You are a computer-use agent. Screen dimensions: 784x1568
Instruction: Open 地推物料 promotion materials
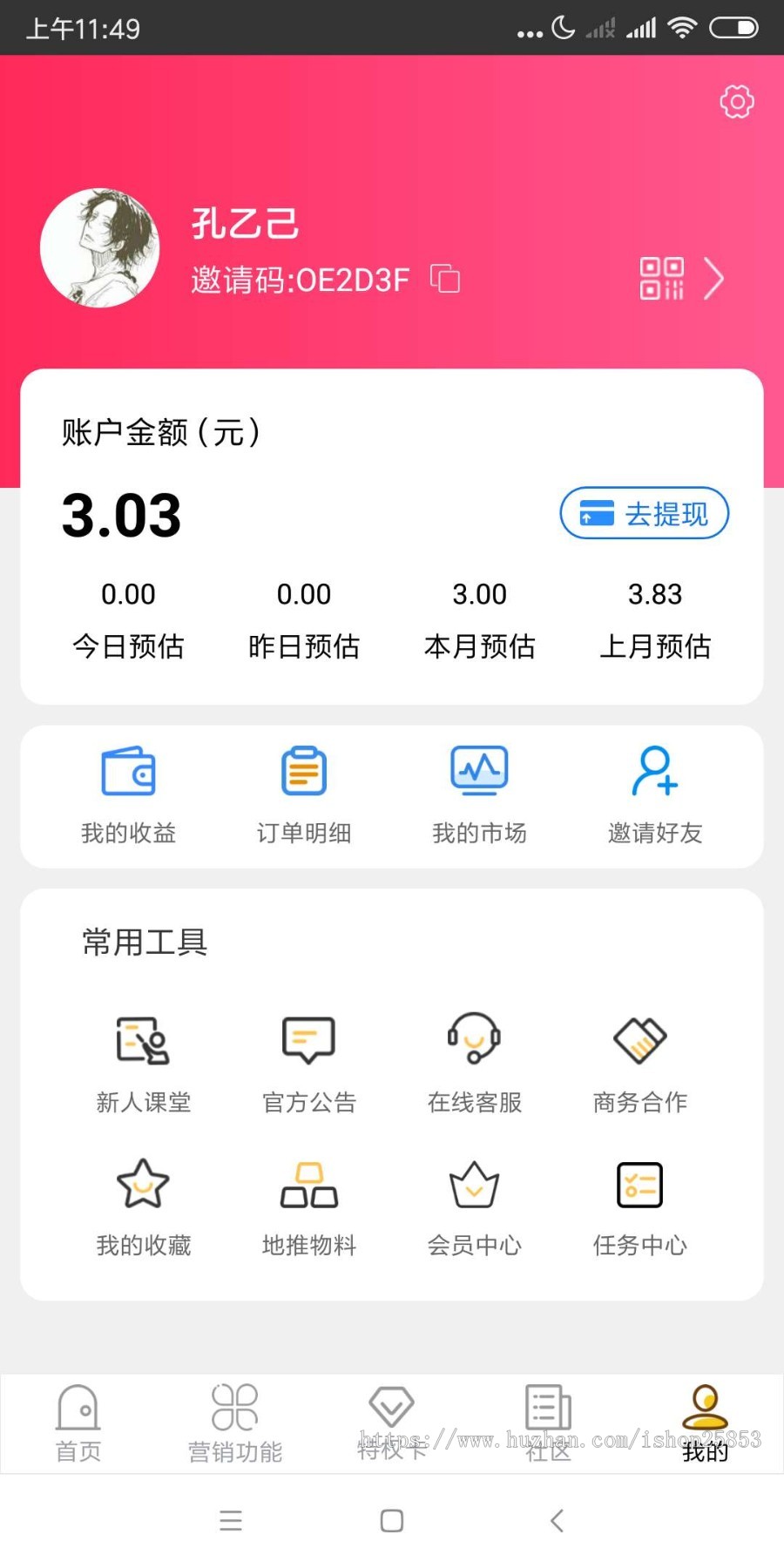[308, 1206]
